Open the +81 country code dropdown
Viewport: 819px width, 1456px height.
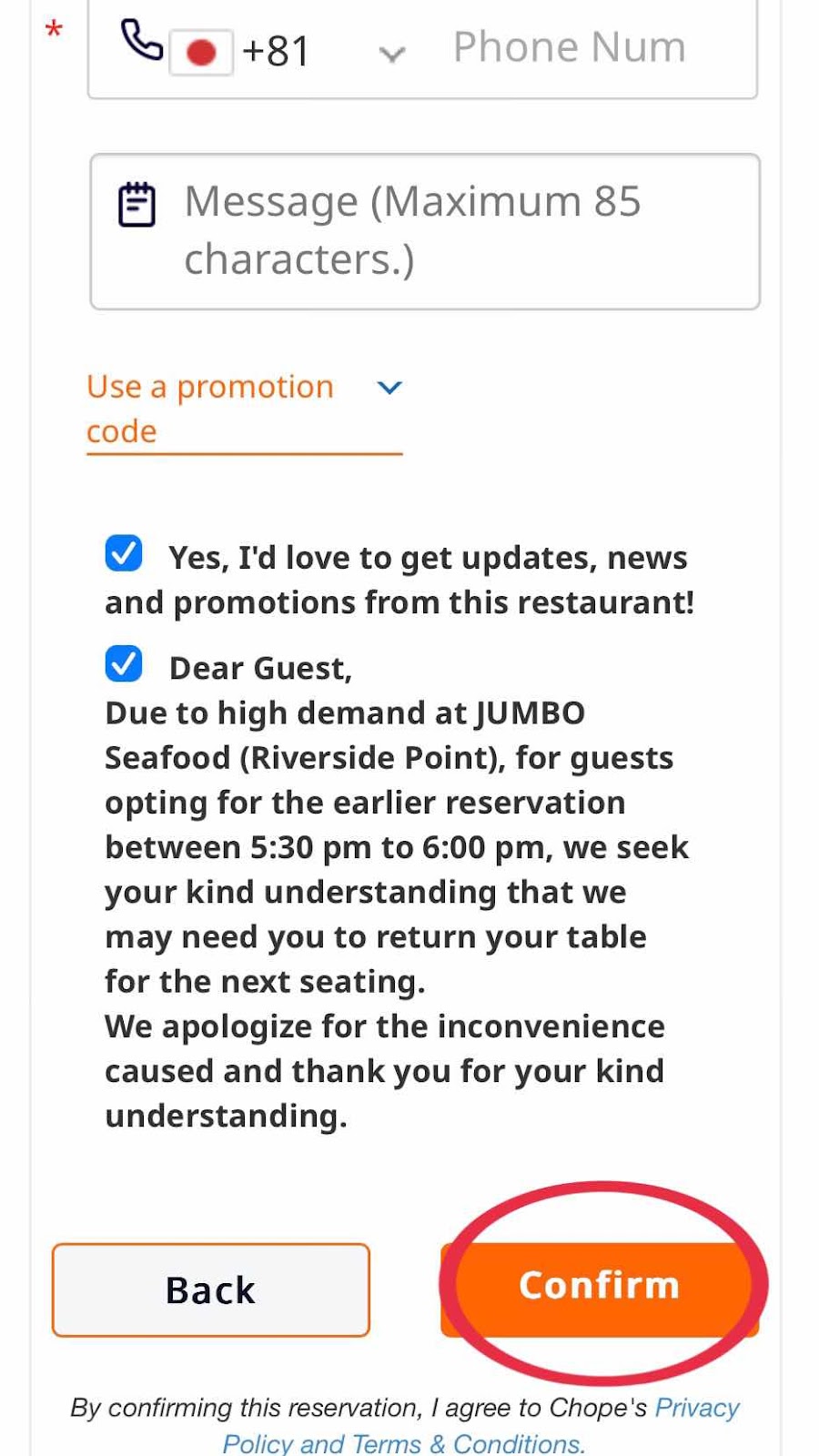[x=288, y=51]
